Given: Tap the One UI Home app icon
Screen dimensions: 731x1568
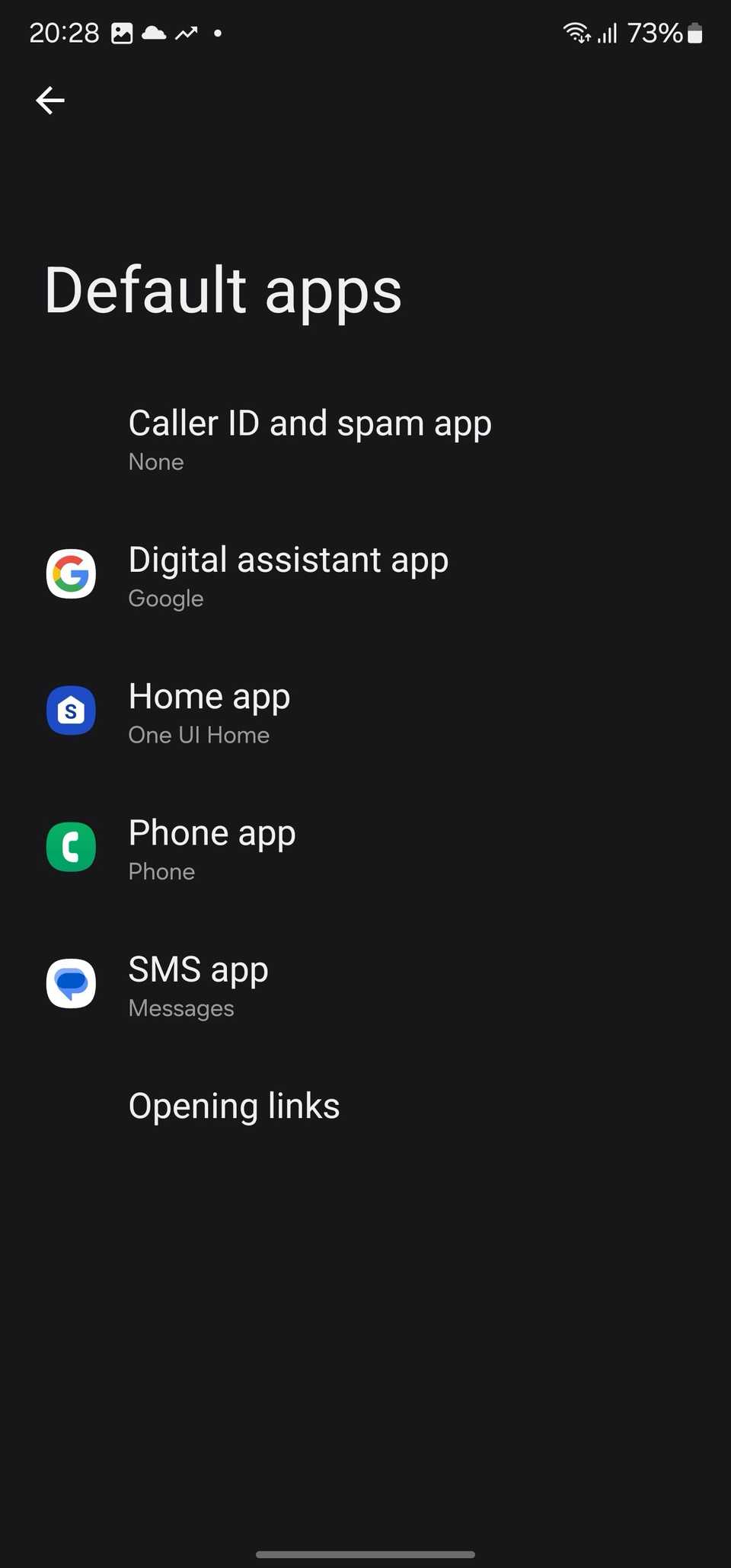Looking at the screenshot, I should 70,711.
